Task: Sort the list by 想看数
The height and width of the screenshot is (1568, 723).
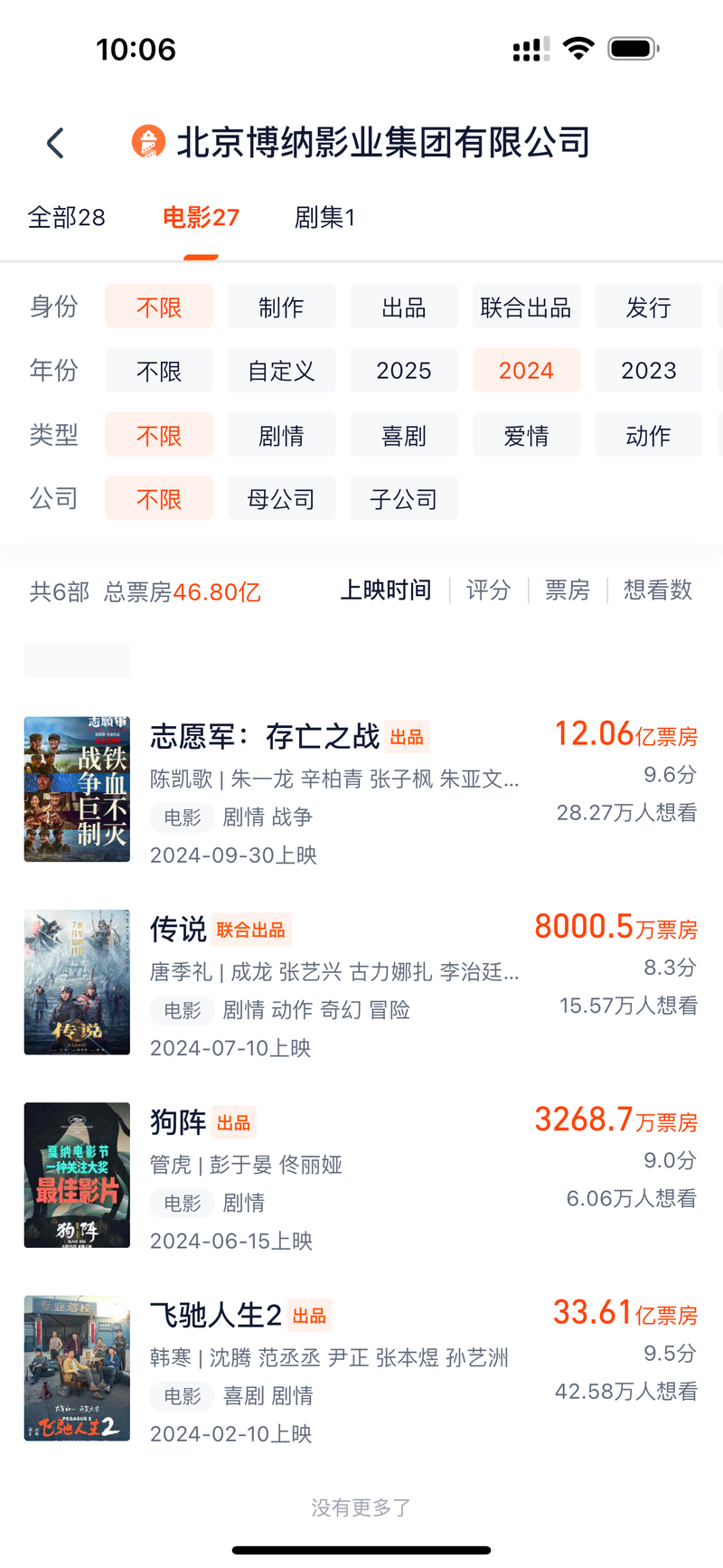Action: click(657, 590)
